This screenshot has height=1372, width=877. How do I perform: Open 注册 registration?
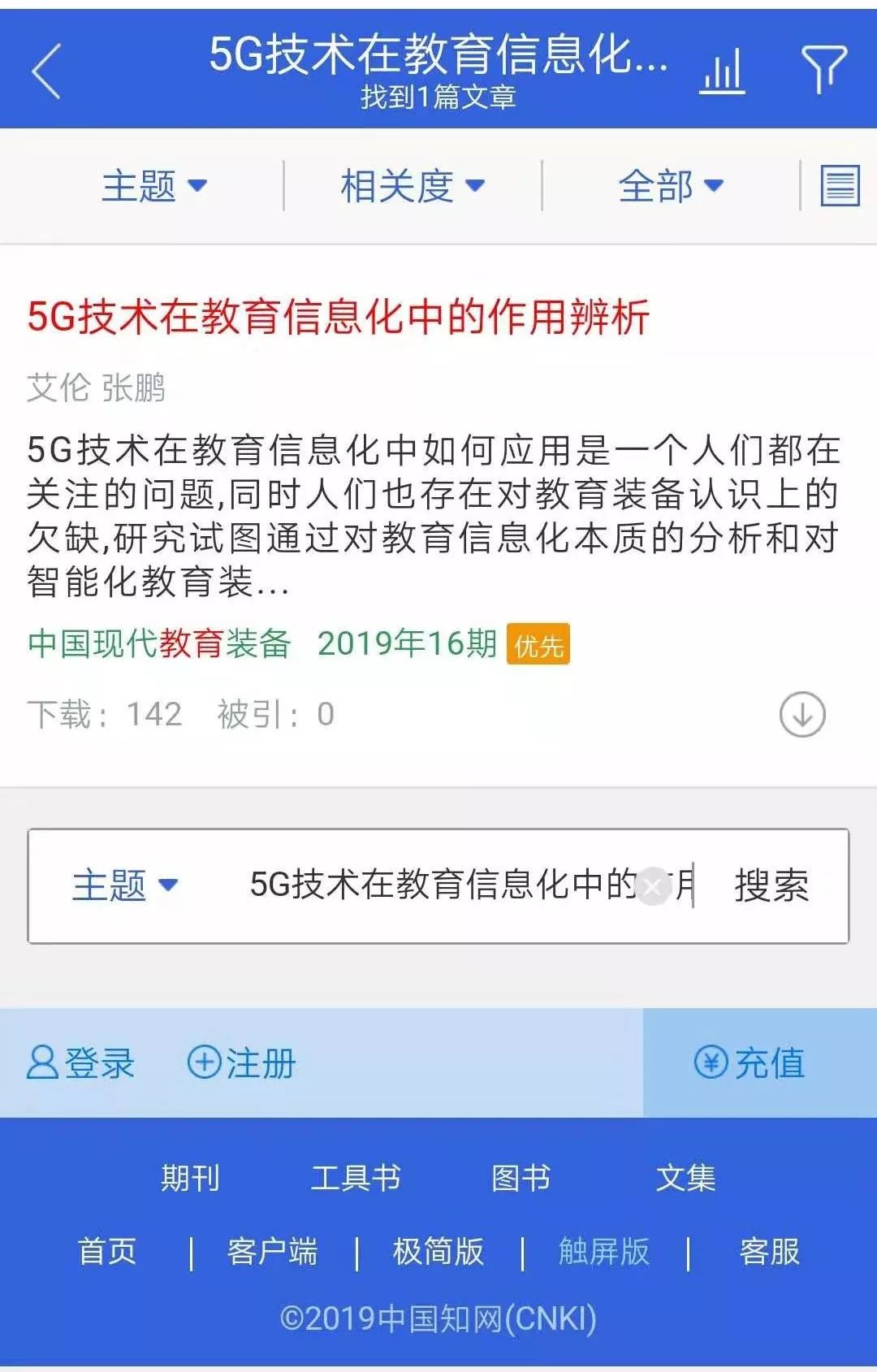(x=242, y=1063)
